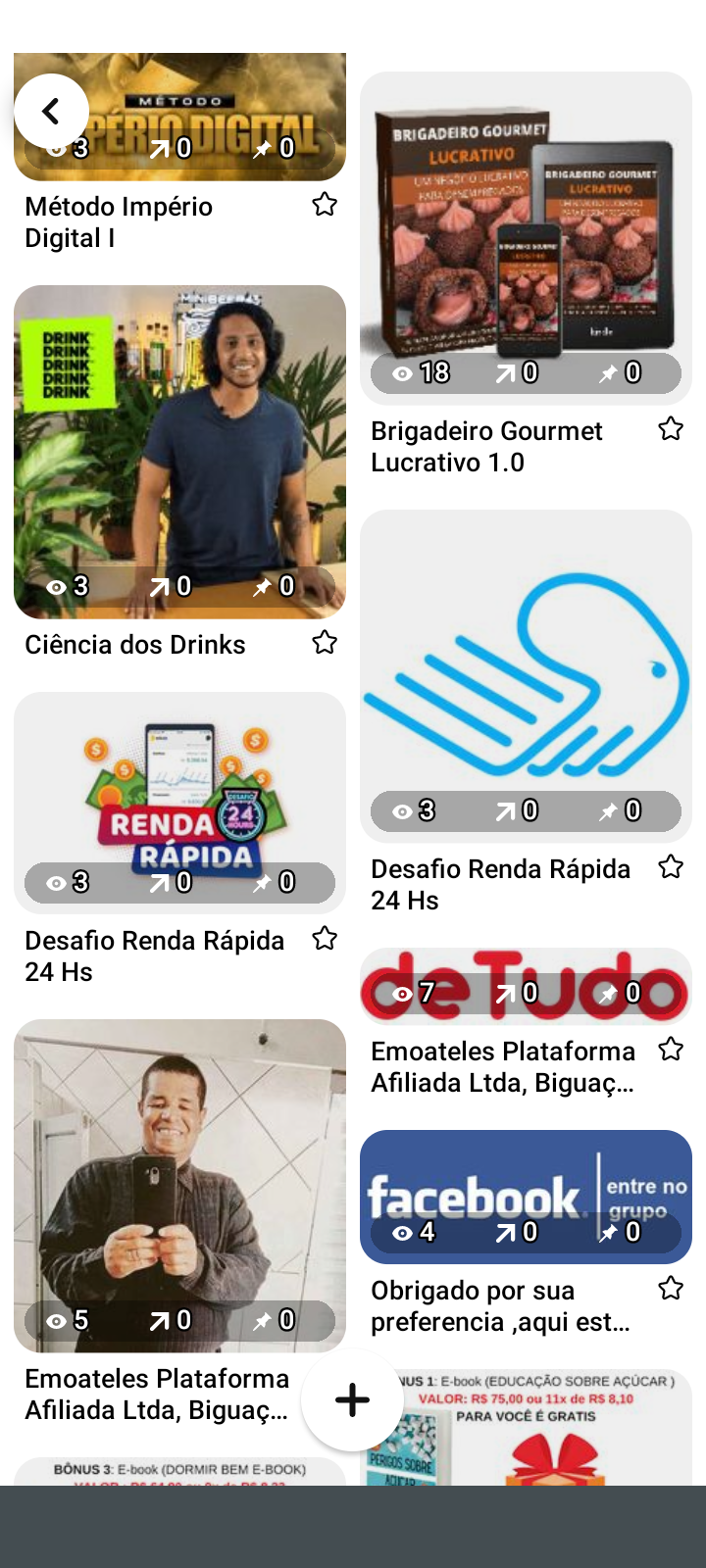Open the Desafio Renda Rápida card with blue octopus logo
This screenshot has height=1568, width=706.
[526, 676]
